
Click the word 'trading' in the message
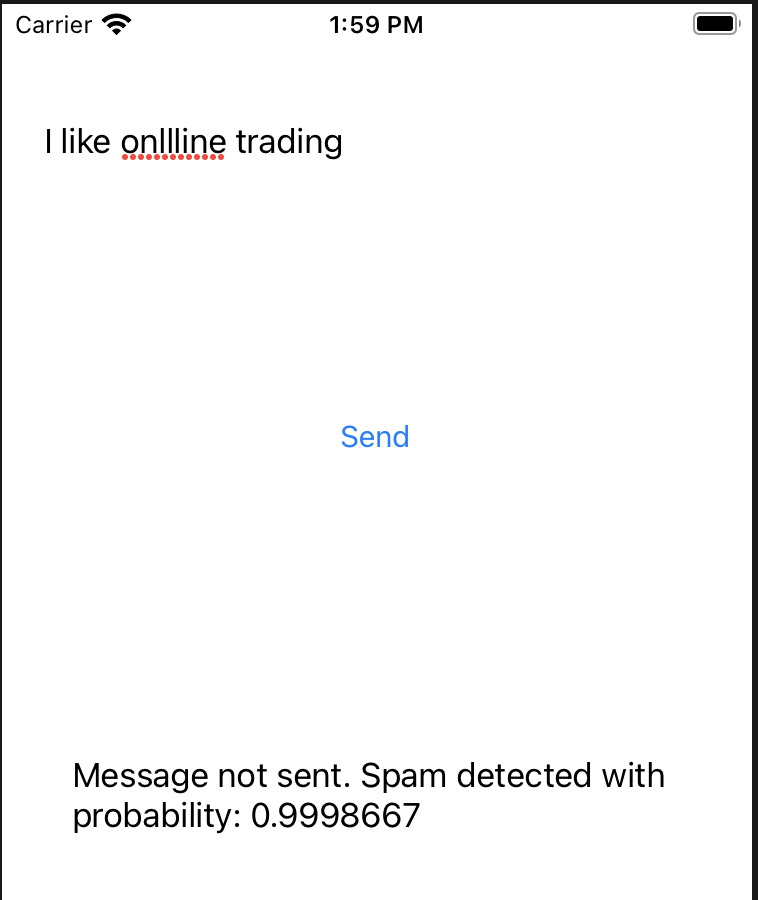[x=289, y=141]
